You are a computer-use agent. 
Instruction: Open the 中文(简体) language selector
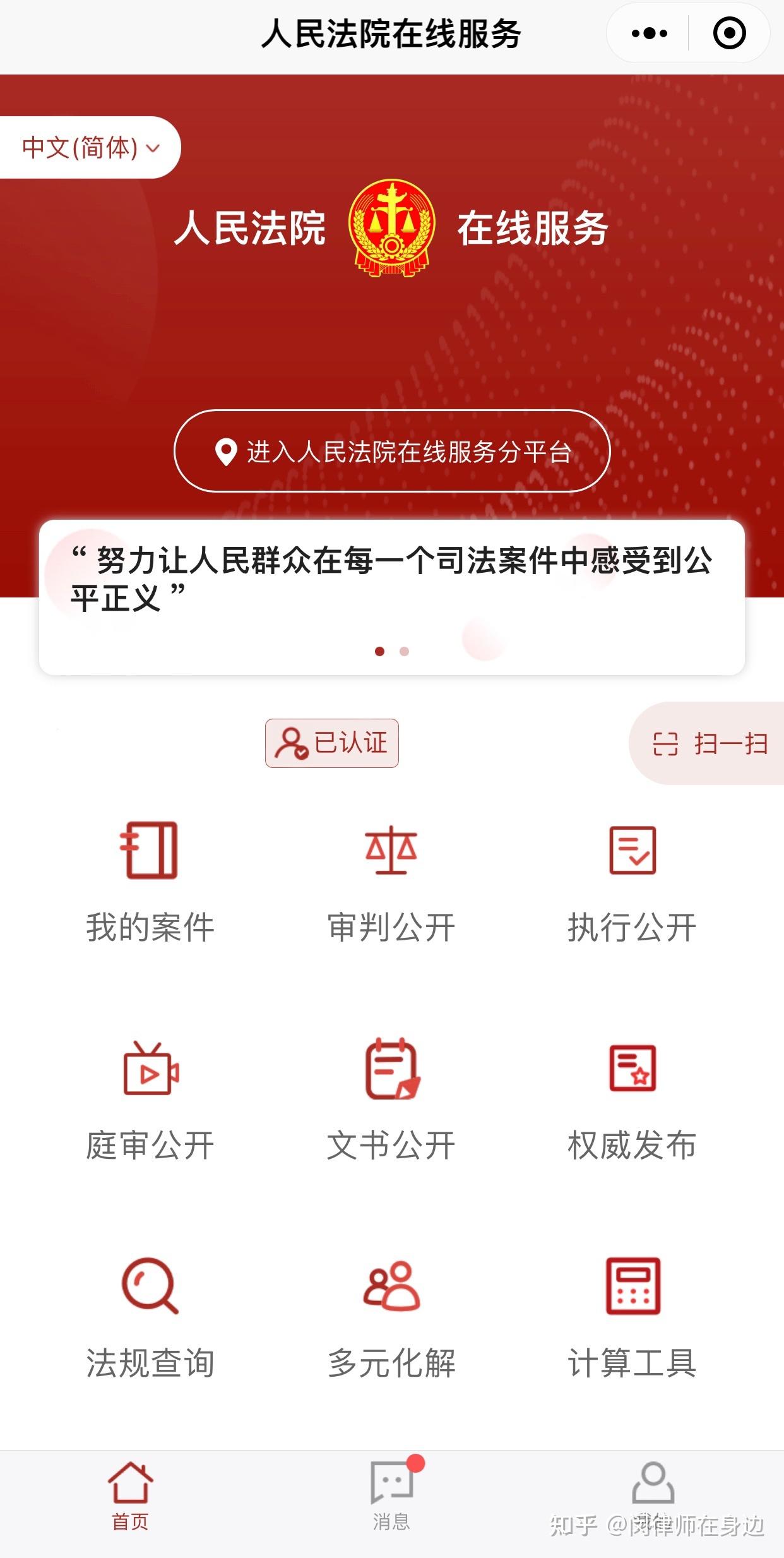click(x=84, y=147)
